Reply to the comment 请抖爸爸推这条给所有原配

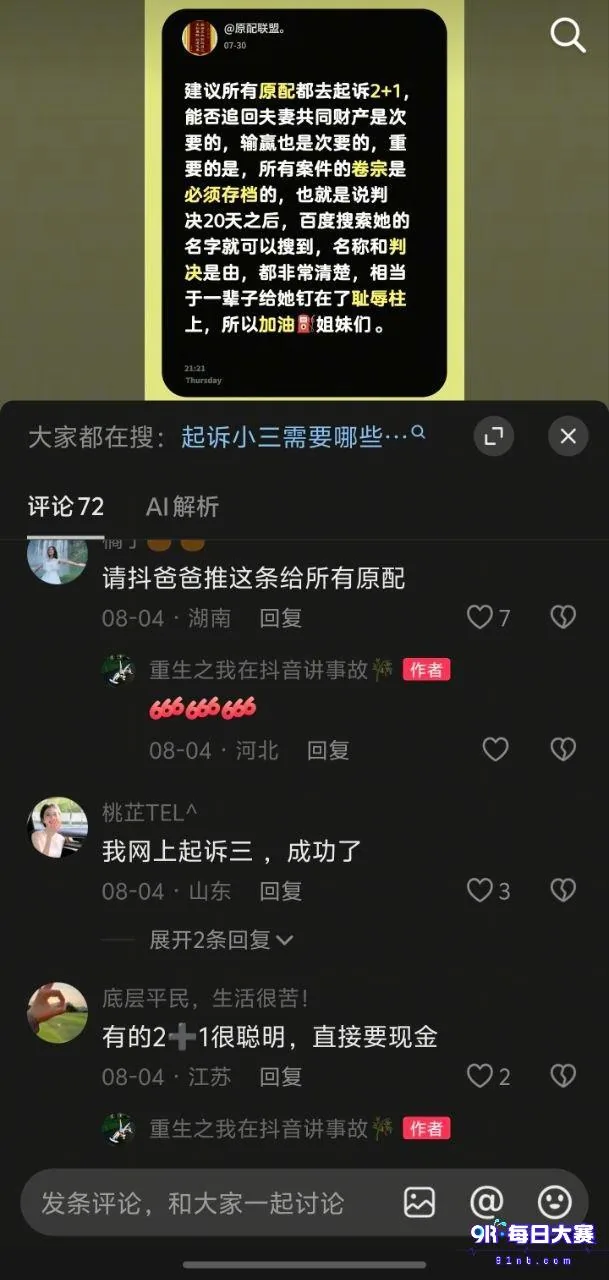coord(280,618)
